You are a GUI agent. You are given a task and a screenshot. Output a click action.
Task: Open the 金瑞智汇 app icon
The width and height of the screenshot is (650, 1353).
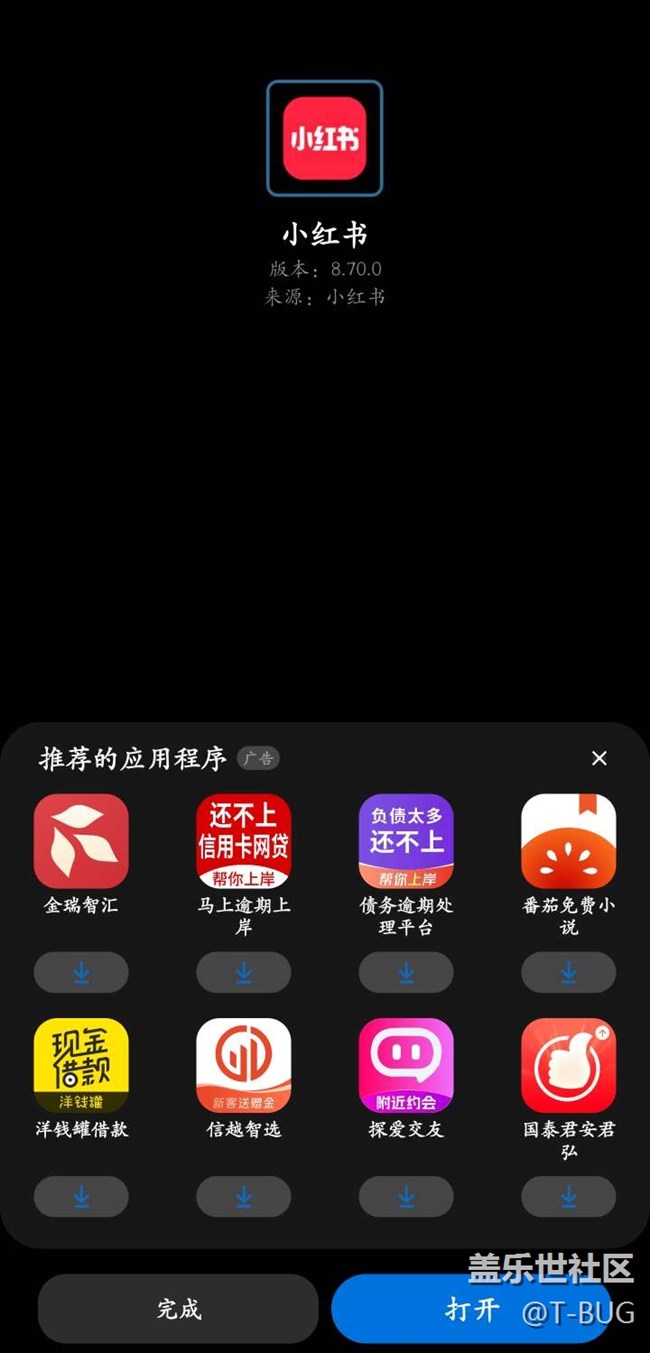pyautogui.click(x=81, y=841)
